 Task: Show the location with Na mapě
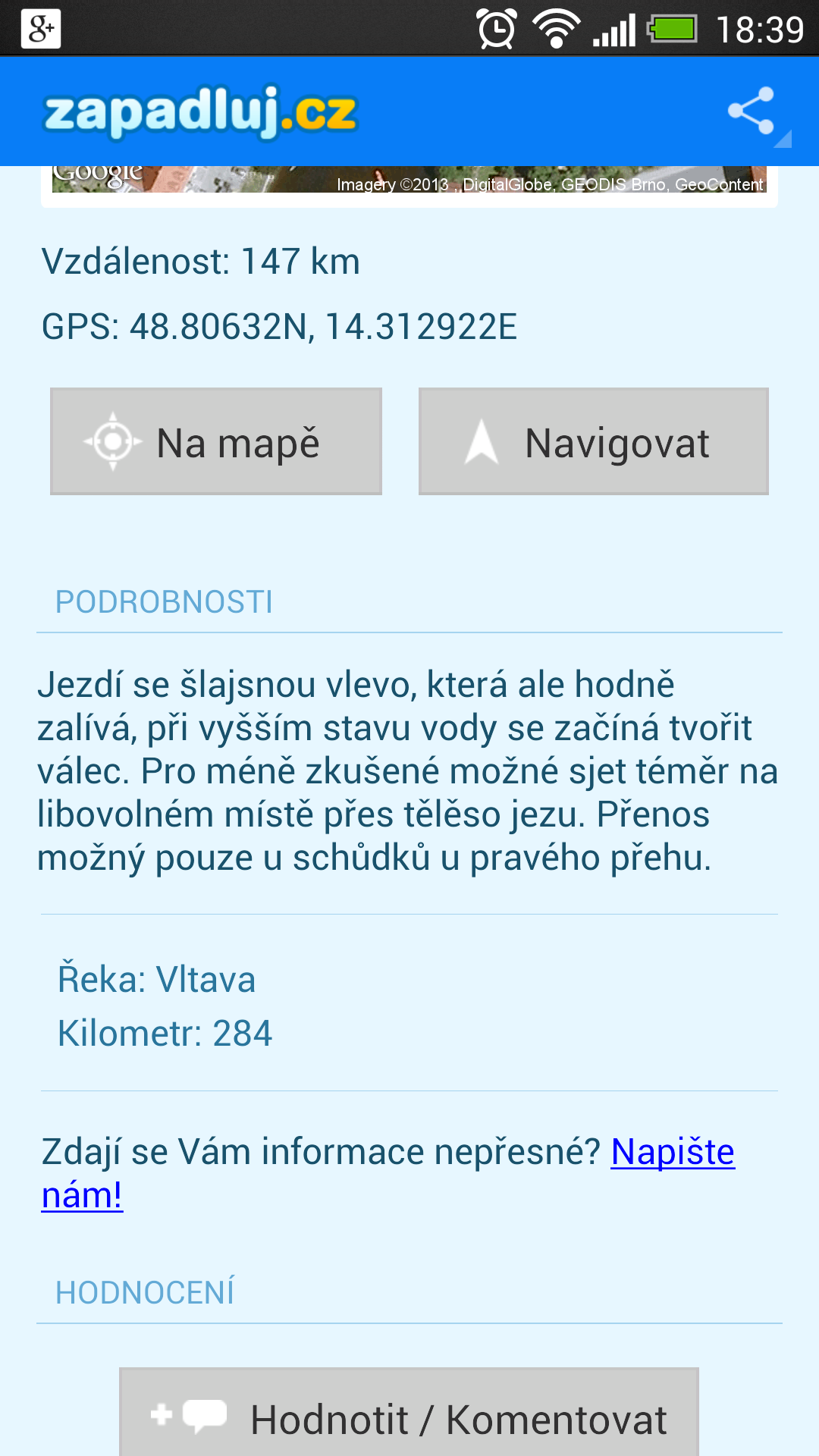[216, 441]
